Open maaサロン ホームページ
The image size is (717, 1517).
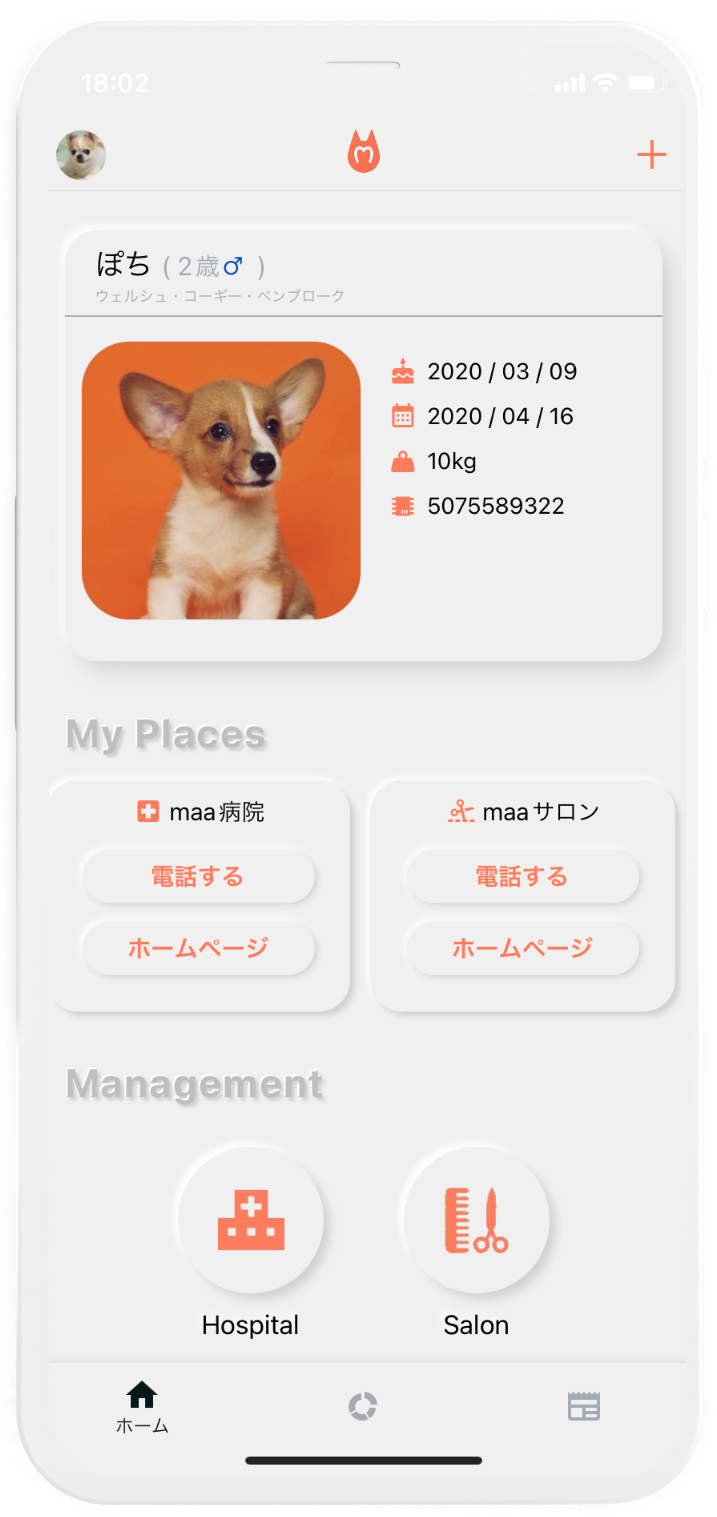click(x=521, y=948)
